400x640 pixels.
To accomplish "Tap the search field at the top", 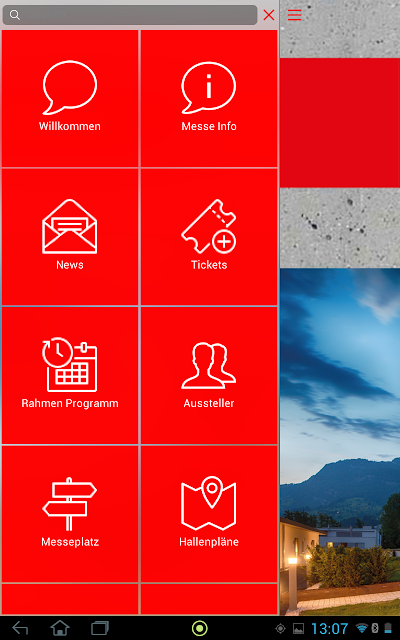I will pos(130,15).
